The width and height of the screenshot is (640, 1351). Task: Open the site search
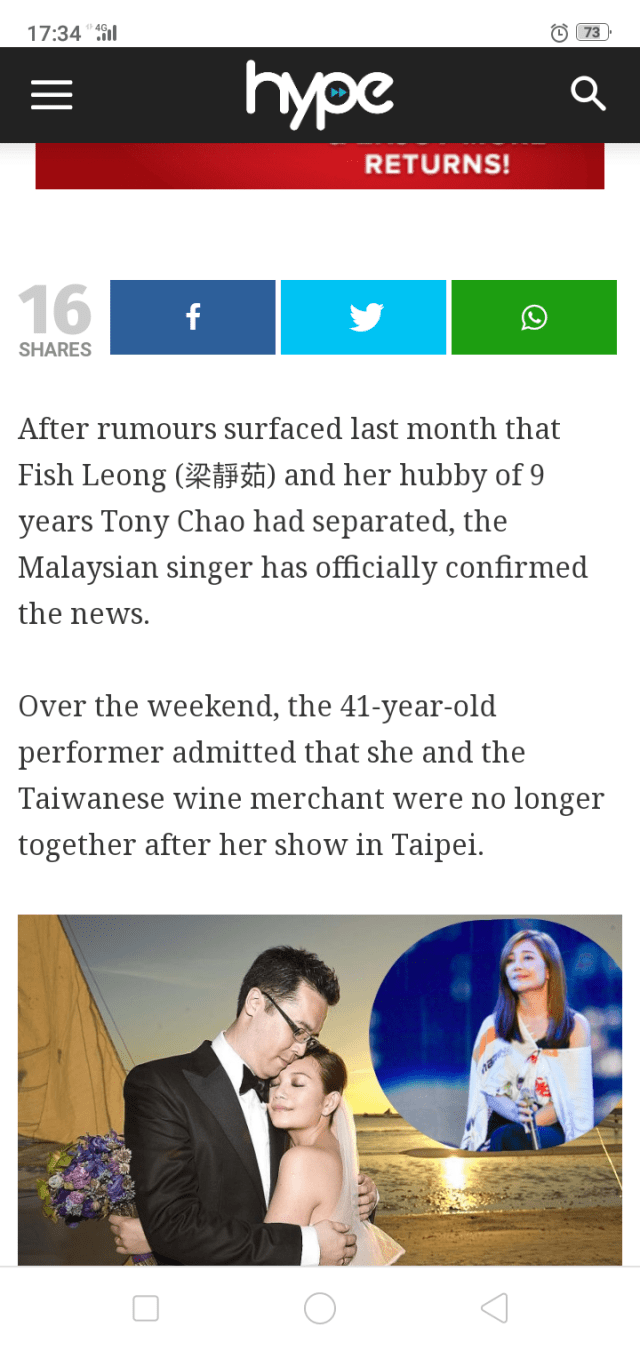pos(588,95)
